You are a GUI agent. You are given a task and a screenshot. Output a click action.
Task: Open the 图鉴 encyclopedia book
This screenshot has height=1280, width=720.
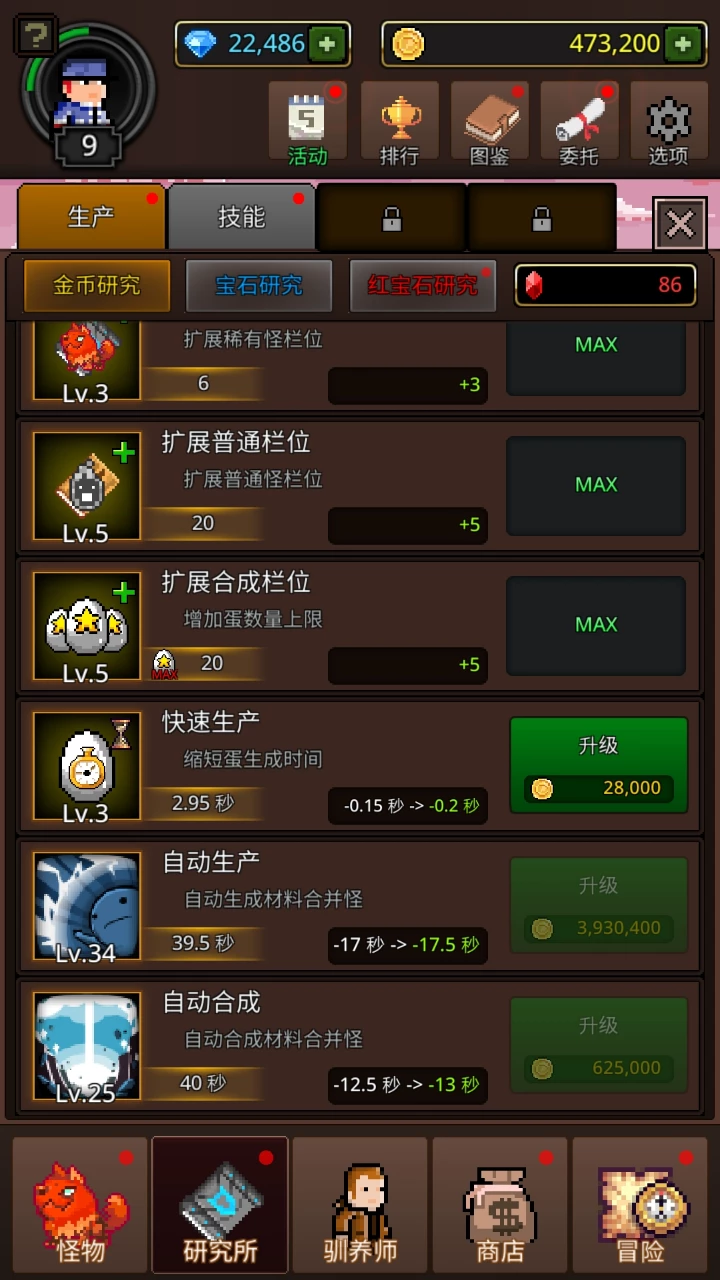point(490,124)
